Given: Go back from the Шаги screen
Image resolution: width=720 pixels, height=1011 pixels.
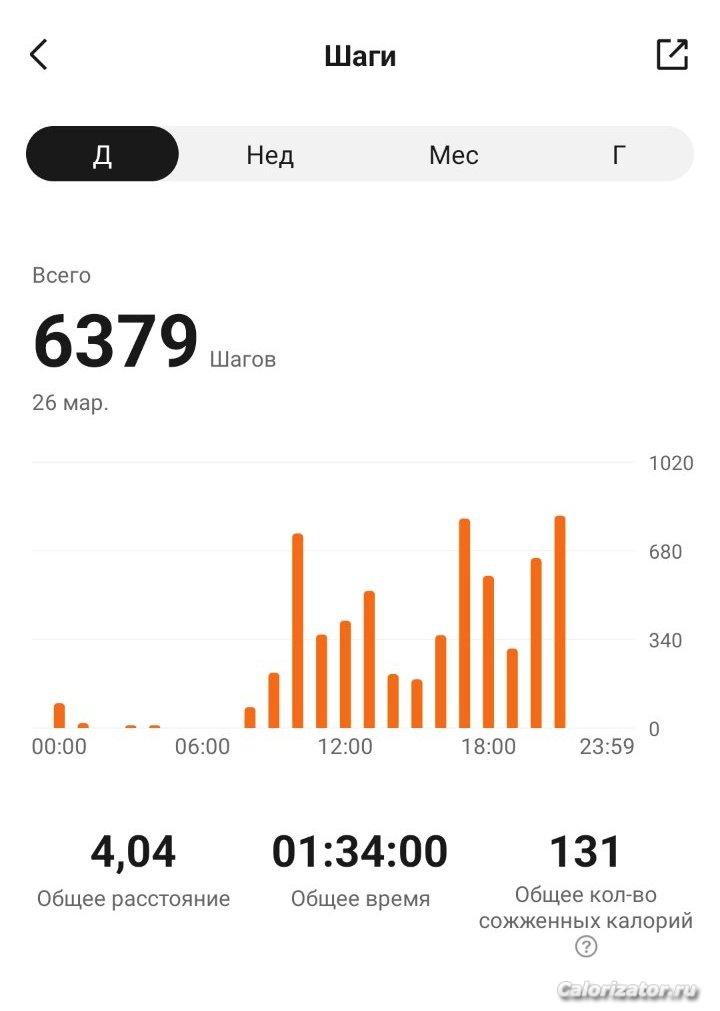Looking at the screenshot, I should pos(39,55).
